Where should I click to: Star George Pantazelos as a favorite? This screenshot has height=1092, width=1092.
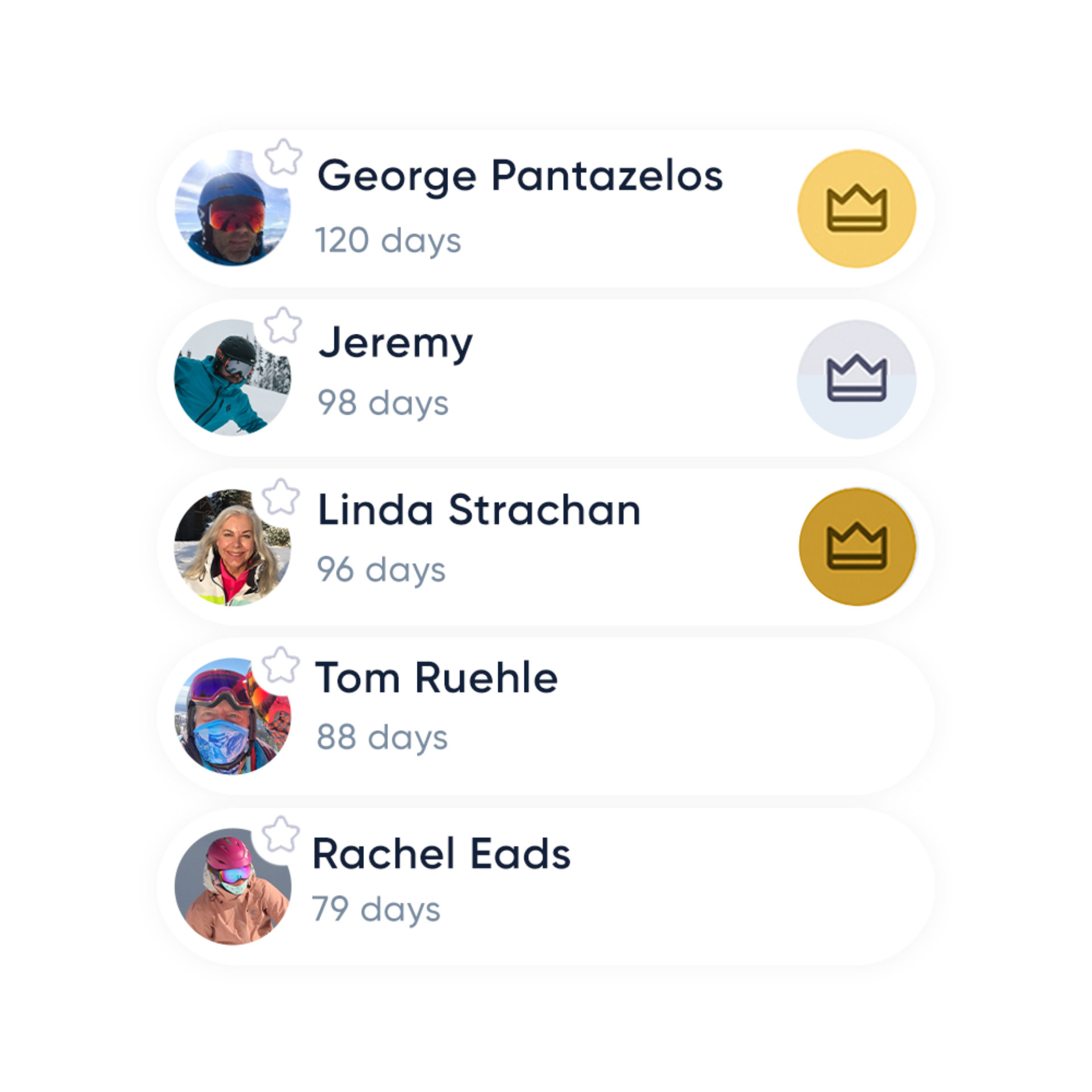[x=283, y=158]
